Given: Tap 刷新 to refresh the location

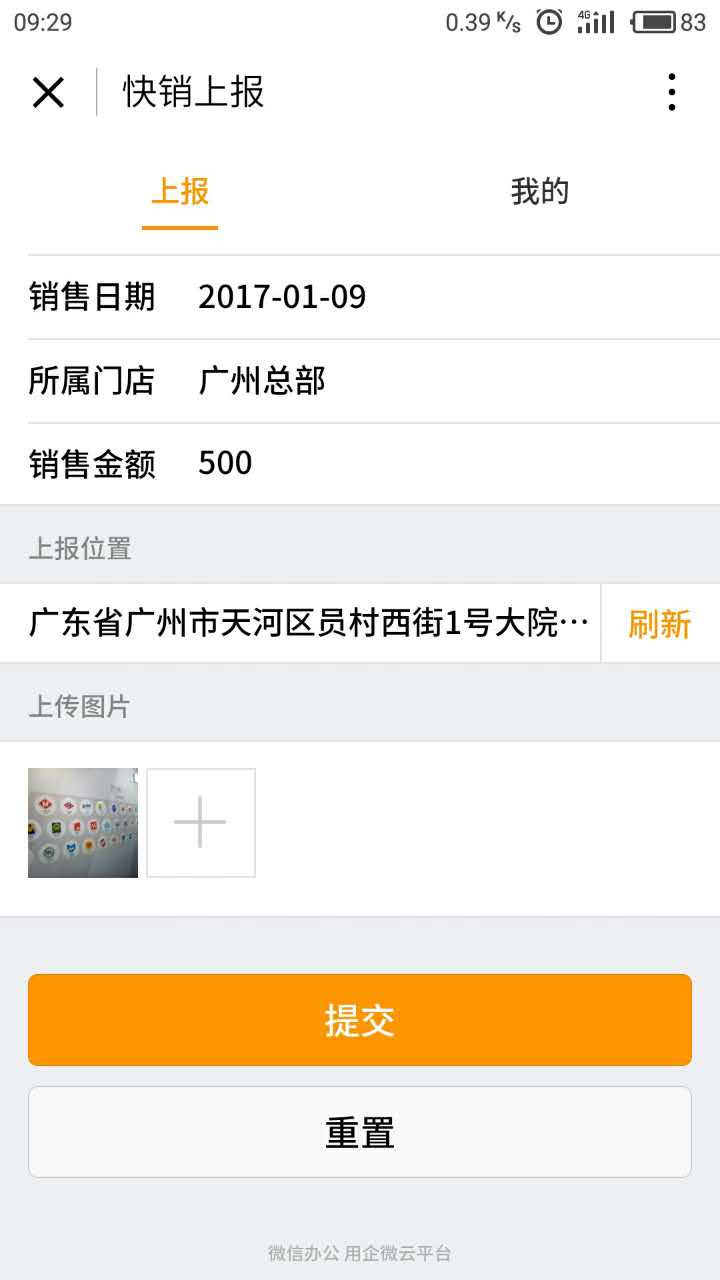Looking at the screenshot, I should click(659, 624).
